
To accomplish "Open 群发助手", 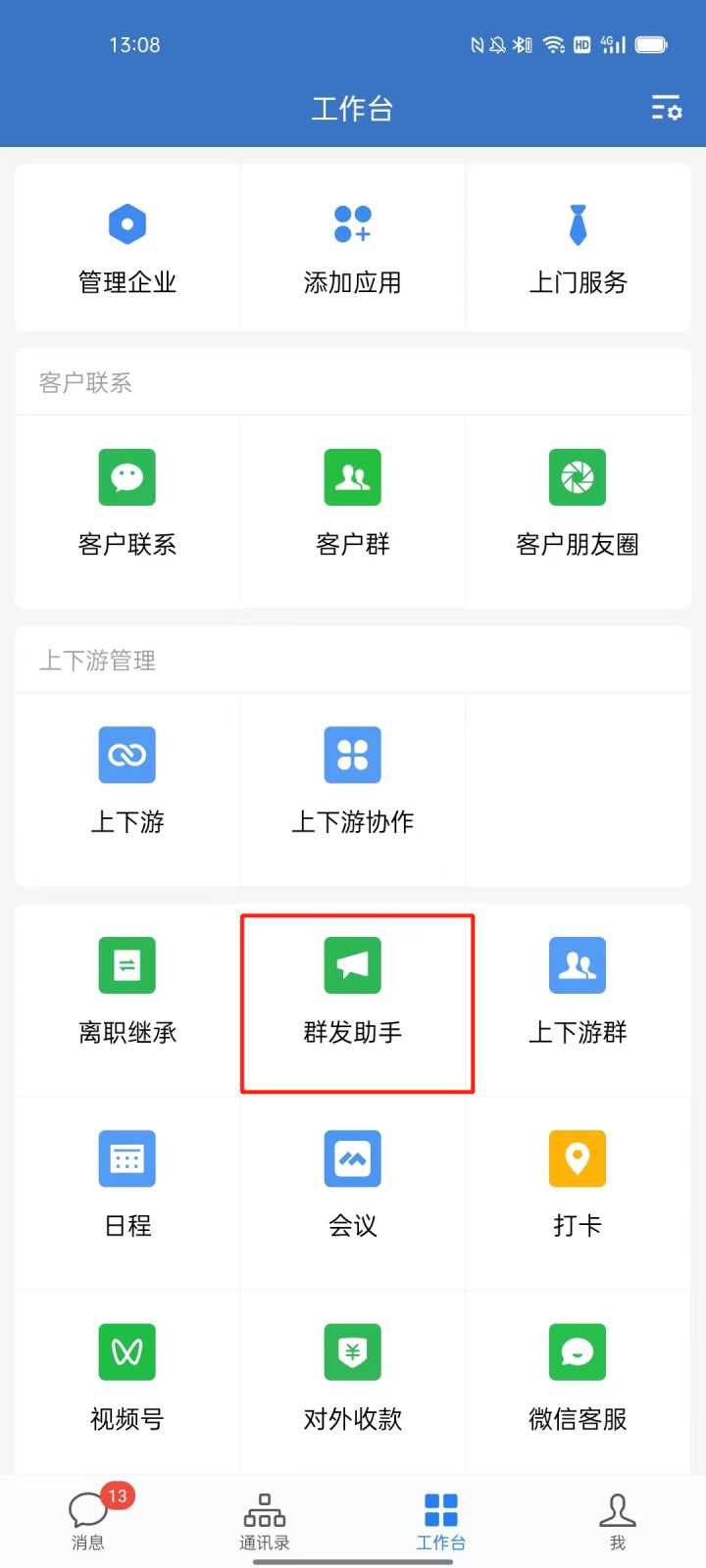I will click(353, 992).
